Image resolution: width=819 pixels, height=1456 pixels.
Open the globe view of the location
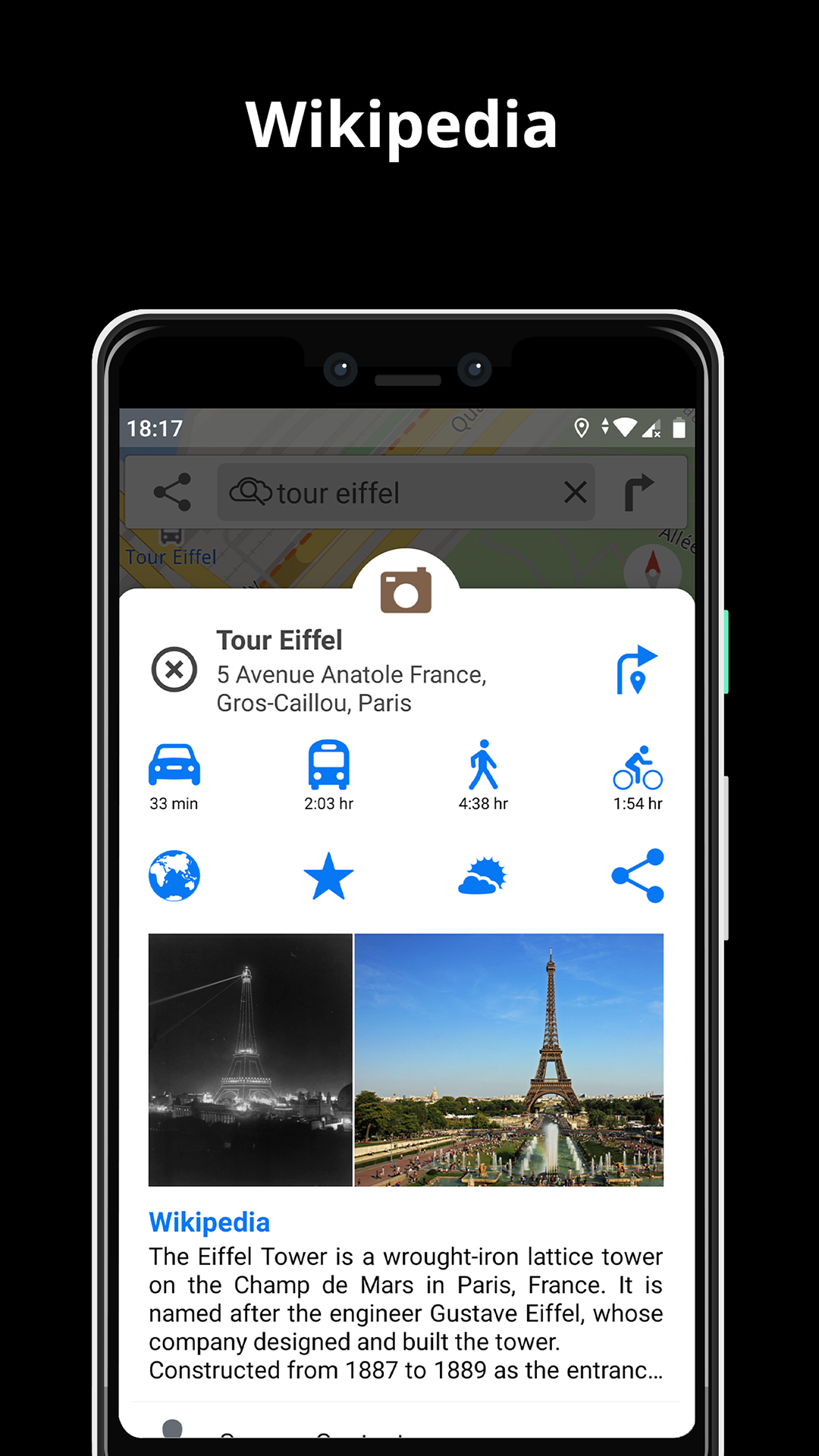(x=174, y=876)
